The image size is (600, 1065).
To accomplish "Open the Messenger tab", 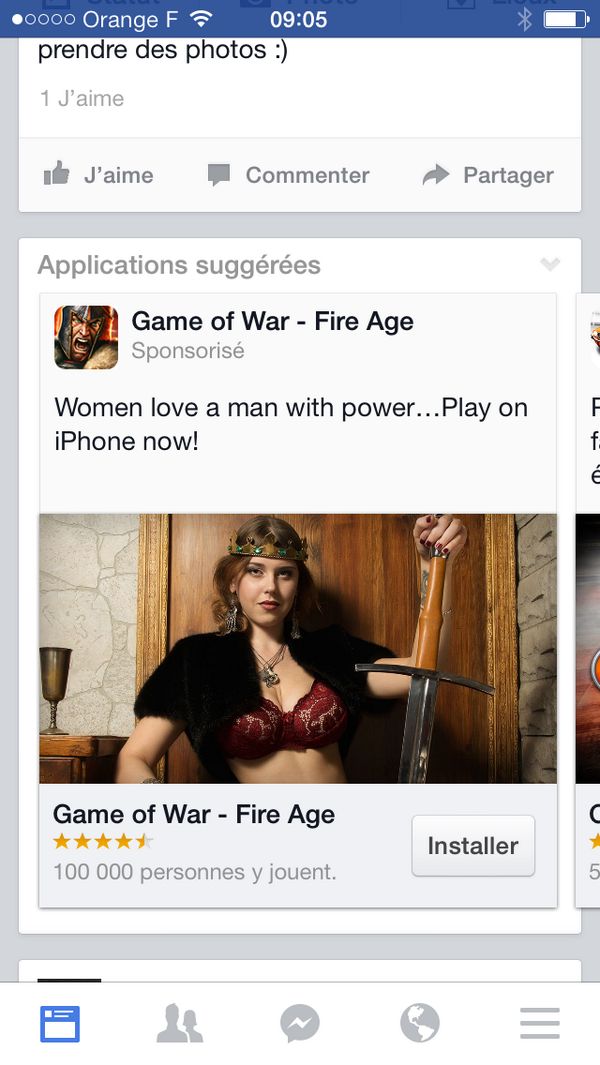I will pos(300,1024).
